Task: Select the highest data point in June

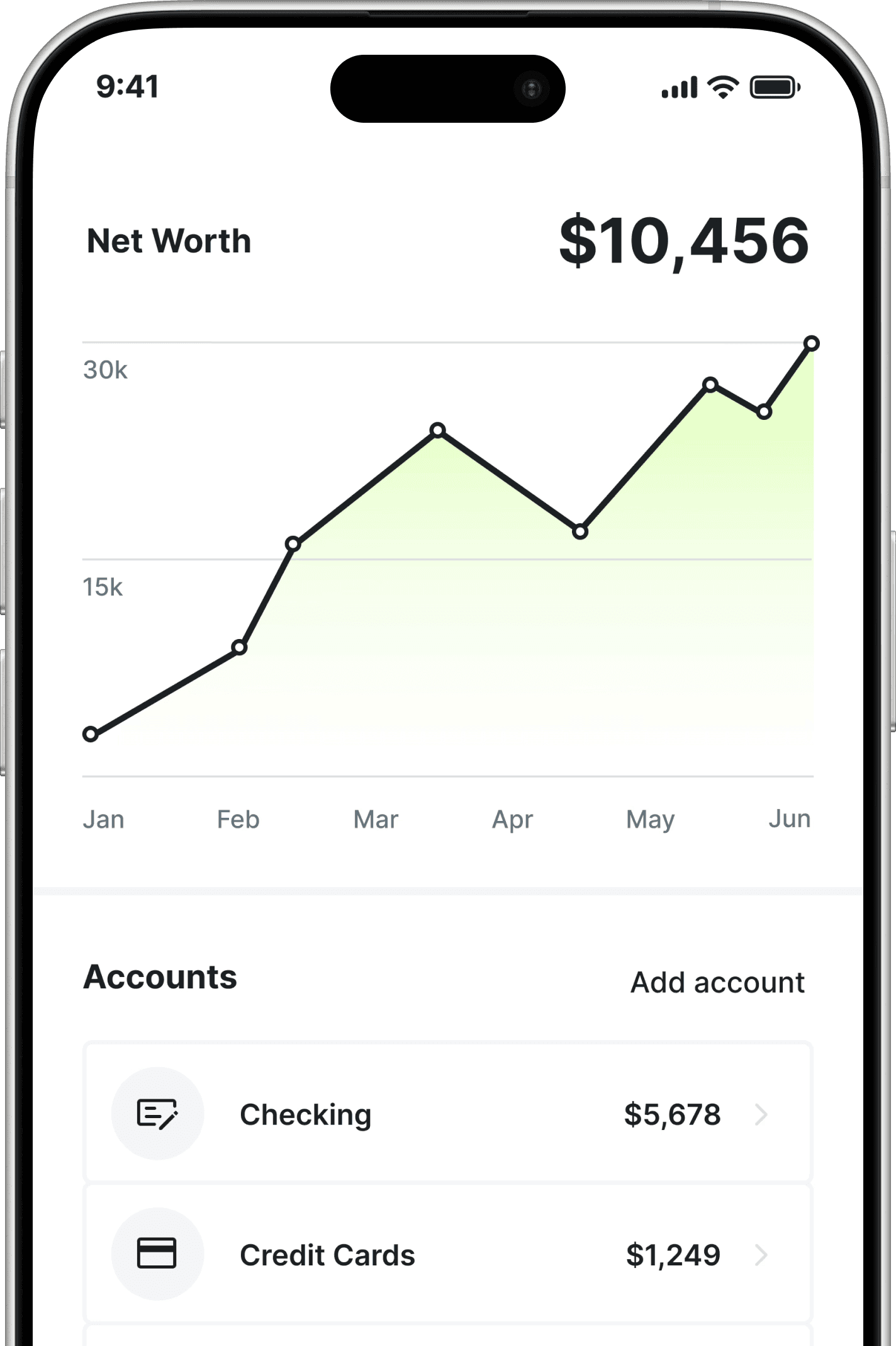Action: 812,344
